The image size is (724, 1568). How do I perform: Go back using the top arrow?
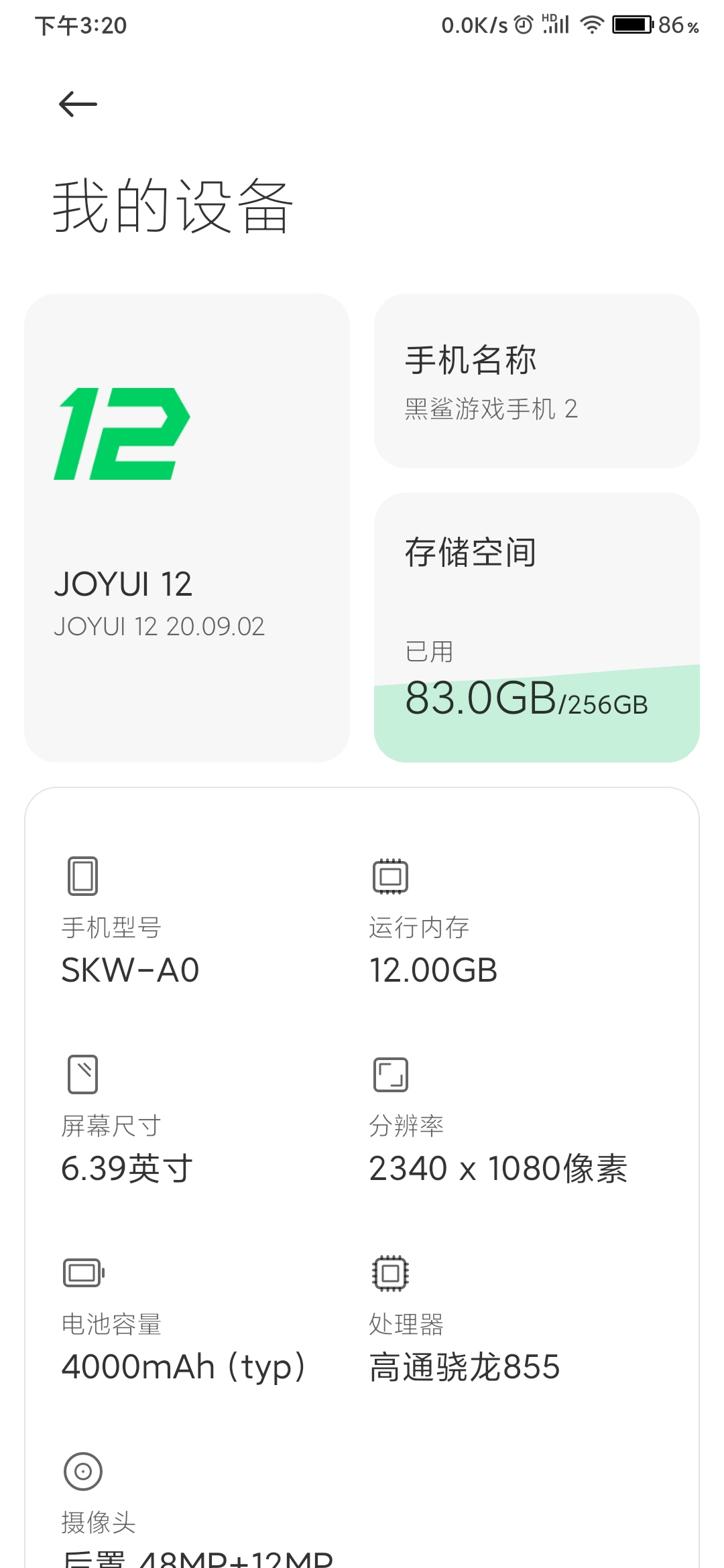[78, 104]
